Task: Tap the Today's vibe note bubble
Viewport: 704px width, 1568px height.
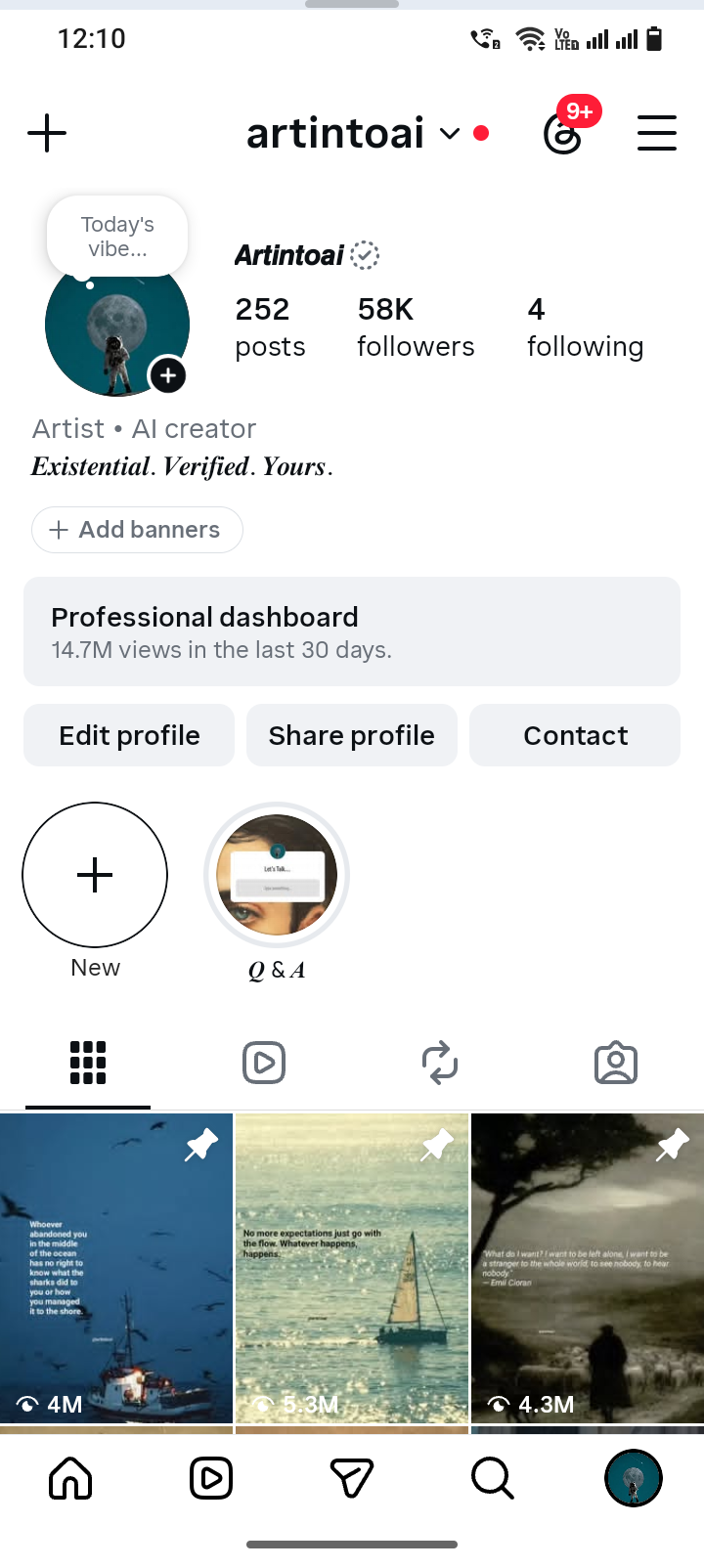Action: [117, 236]
